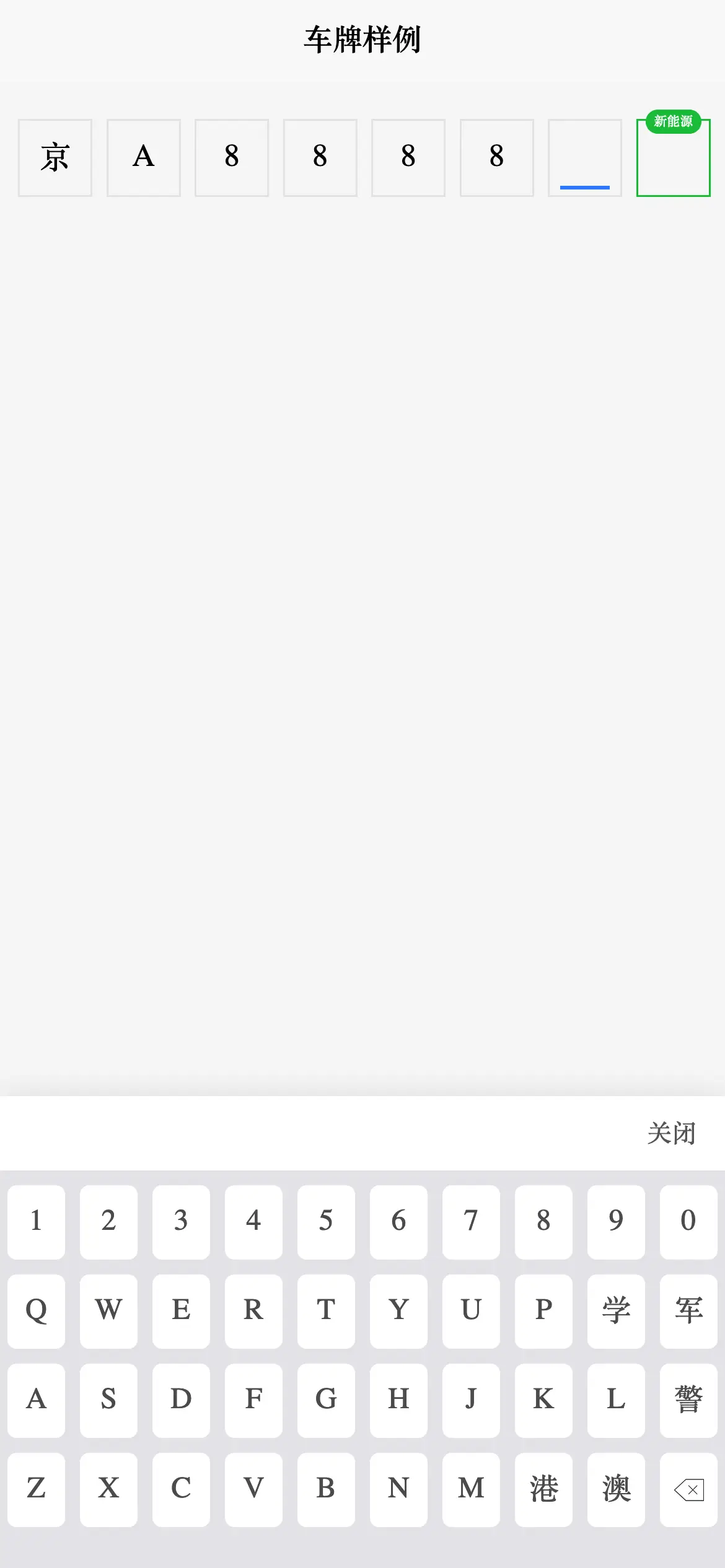
Task: Delete last character with backspace key
Action: (688, 1489)
